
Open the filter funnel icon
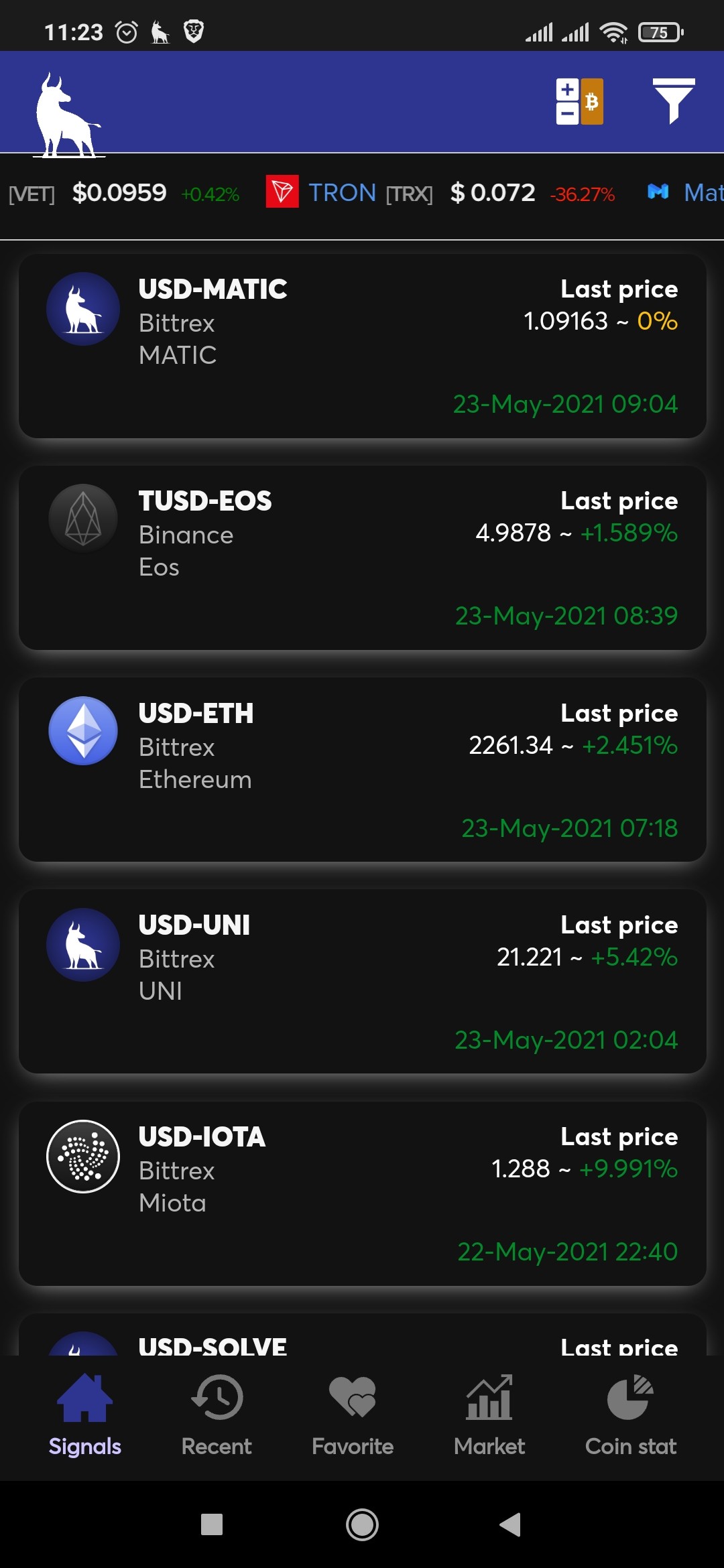(x=674, y=101)
